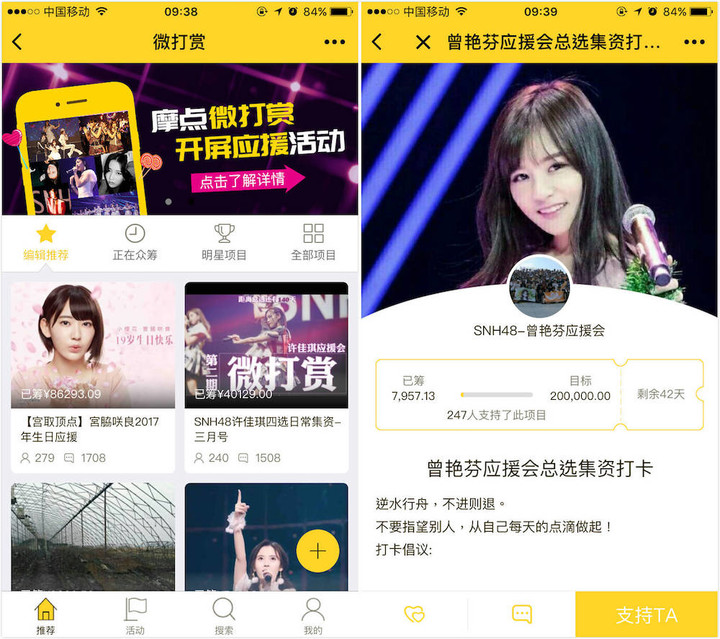
Task: Tap the yellow plus floating button
Action: click(x=318, y=551)
